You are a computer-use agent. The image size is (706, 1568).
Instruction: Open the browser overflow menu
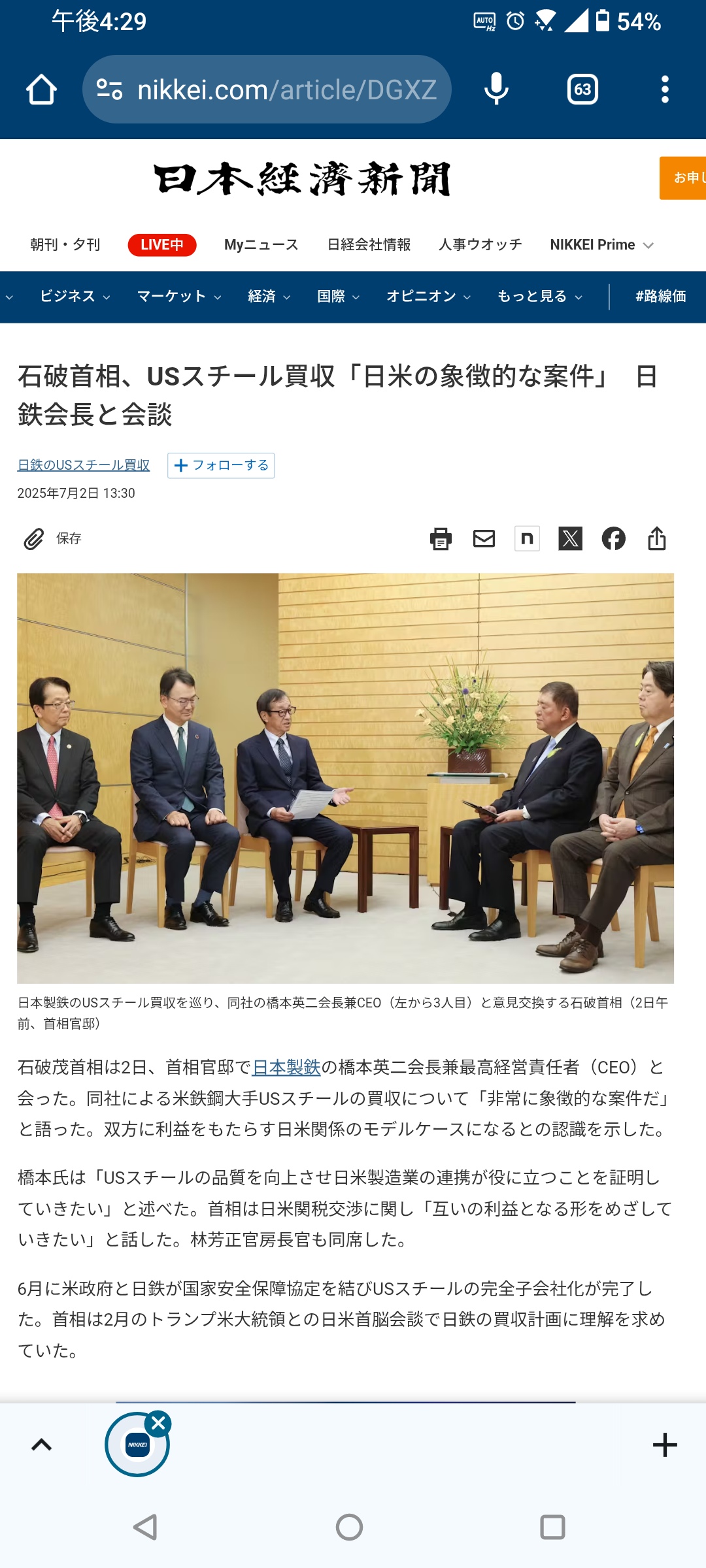click(665, 90)
